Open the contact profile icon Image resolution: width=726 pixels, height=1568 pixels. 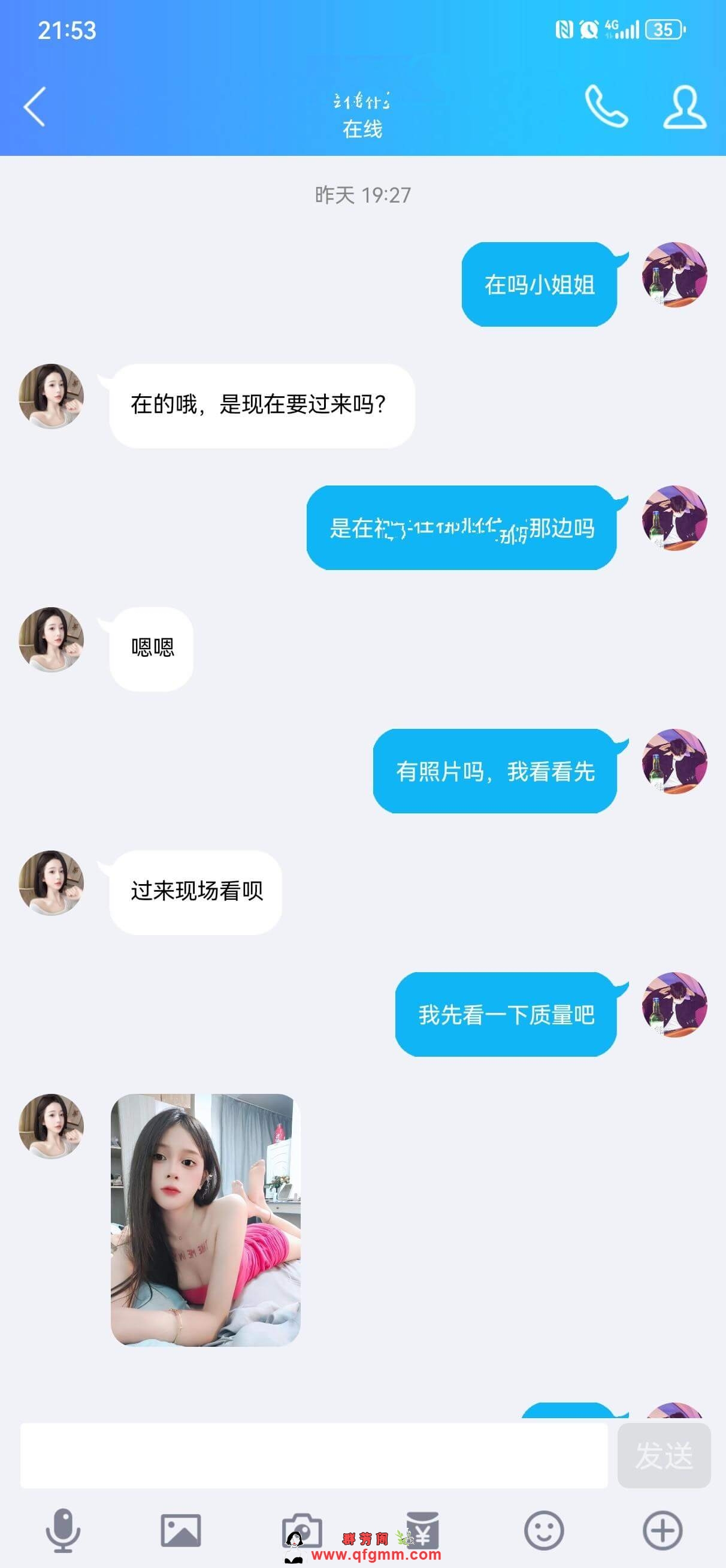685,107
